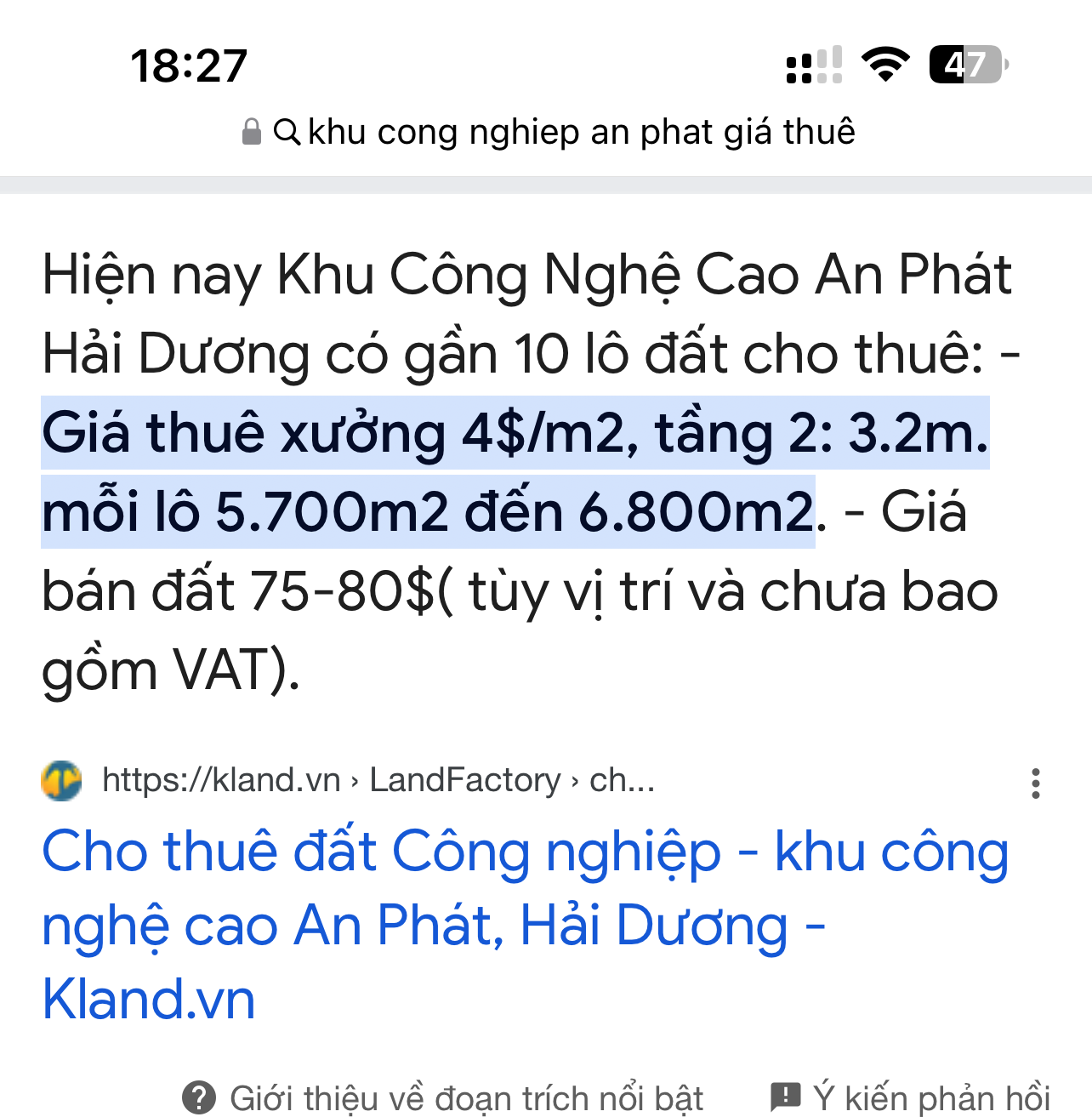1092x1117 pixels.
Task: Tap the address bar showing the search query
Action: coord(549,133)
